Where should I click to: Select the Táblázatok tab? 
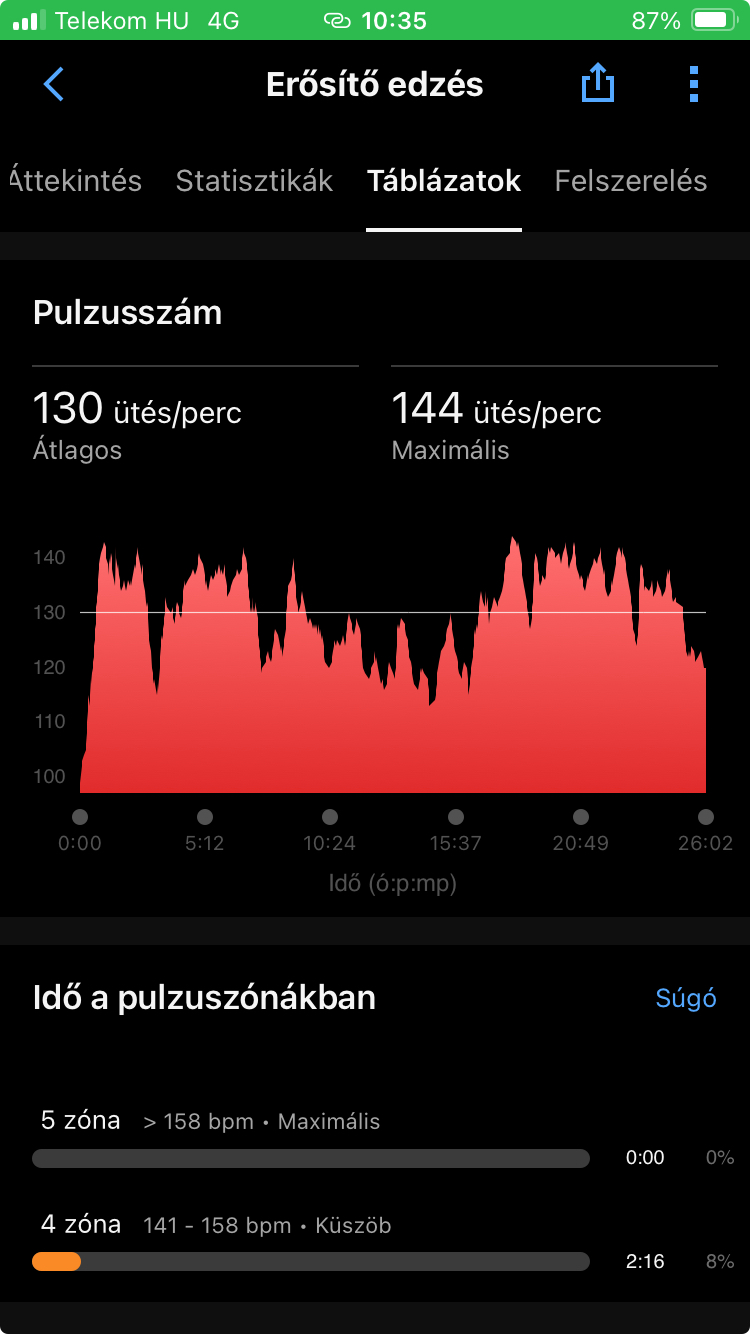(x=444, y=181)
